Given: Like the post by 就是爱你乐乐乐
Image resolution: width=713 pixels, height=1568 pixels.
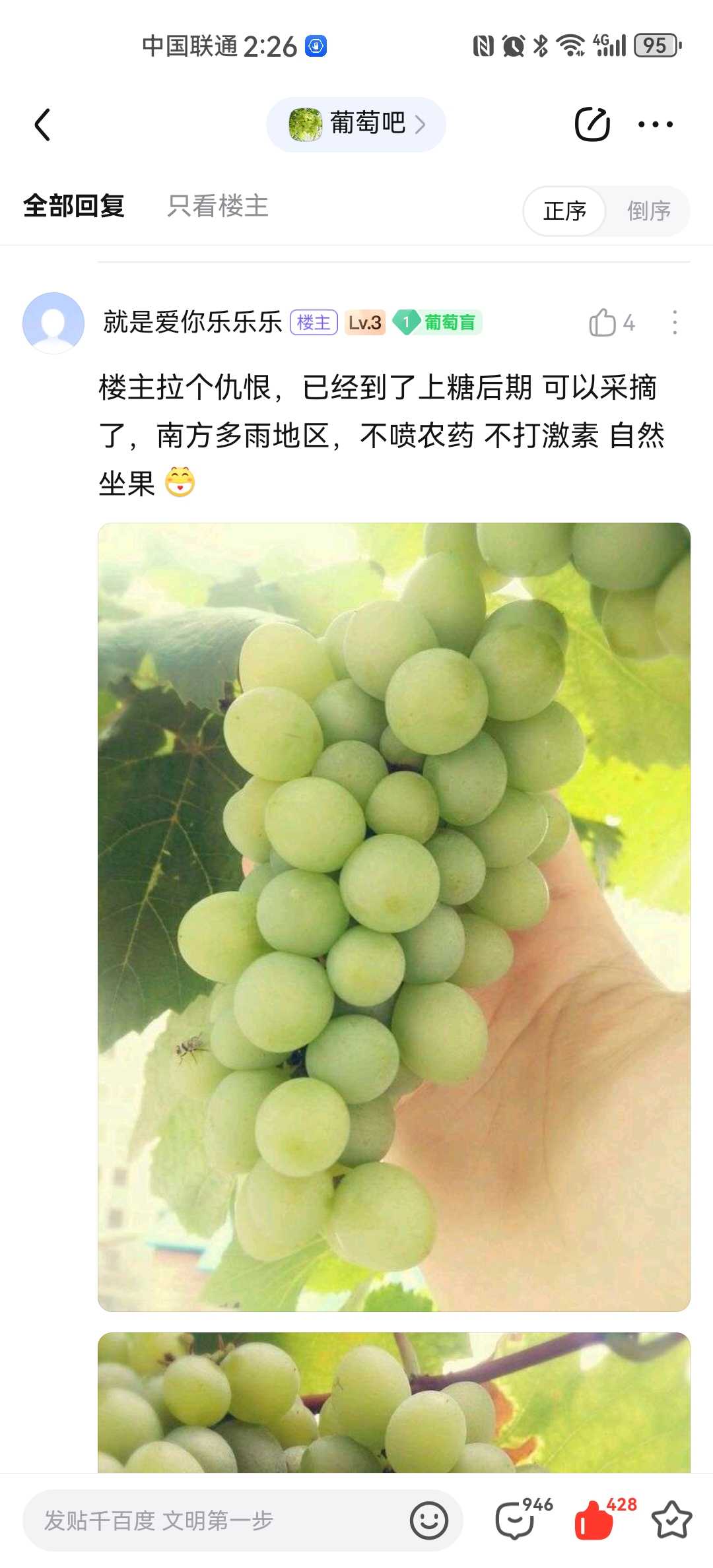Looking at the screenshot, I should [x=611, y=323].
